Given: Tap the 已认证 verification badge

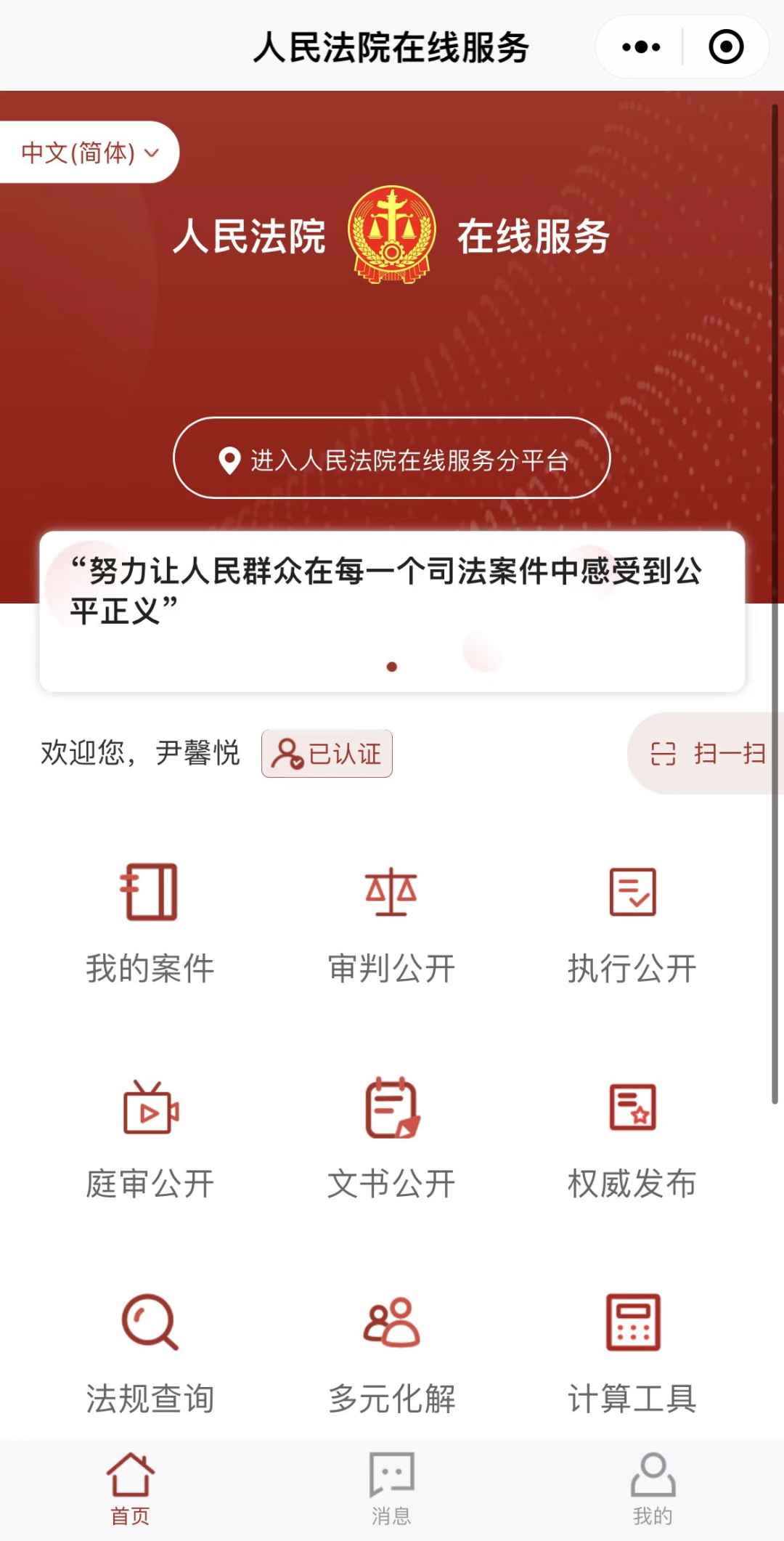Looking at the screenshot, I should point(327,754).
